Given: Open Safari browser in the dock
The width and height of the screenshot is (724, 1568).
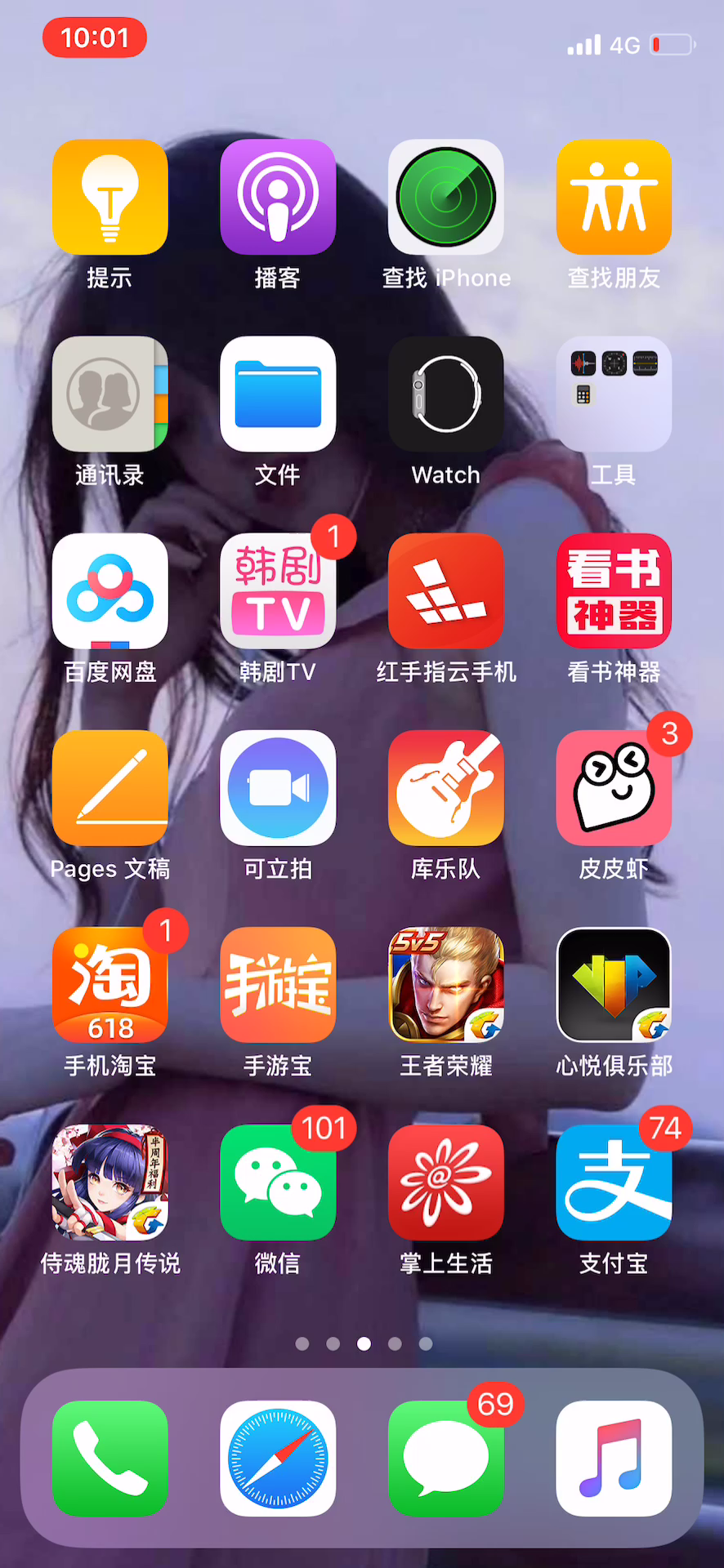Looking at the screenshot, I should coord(278,1459).
